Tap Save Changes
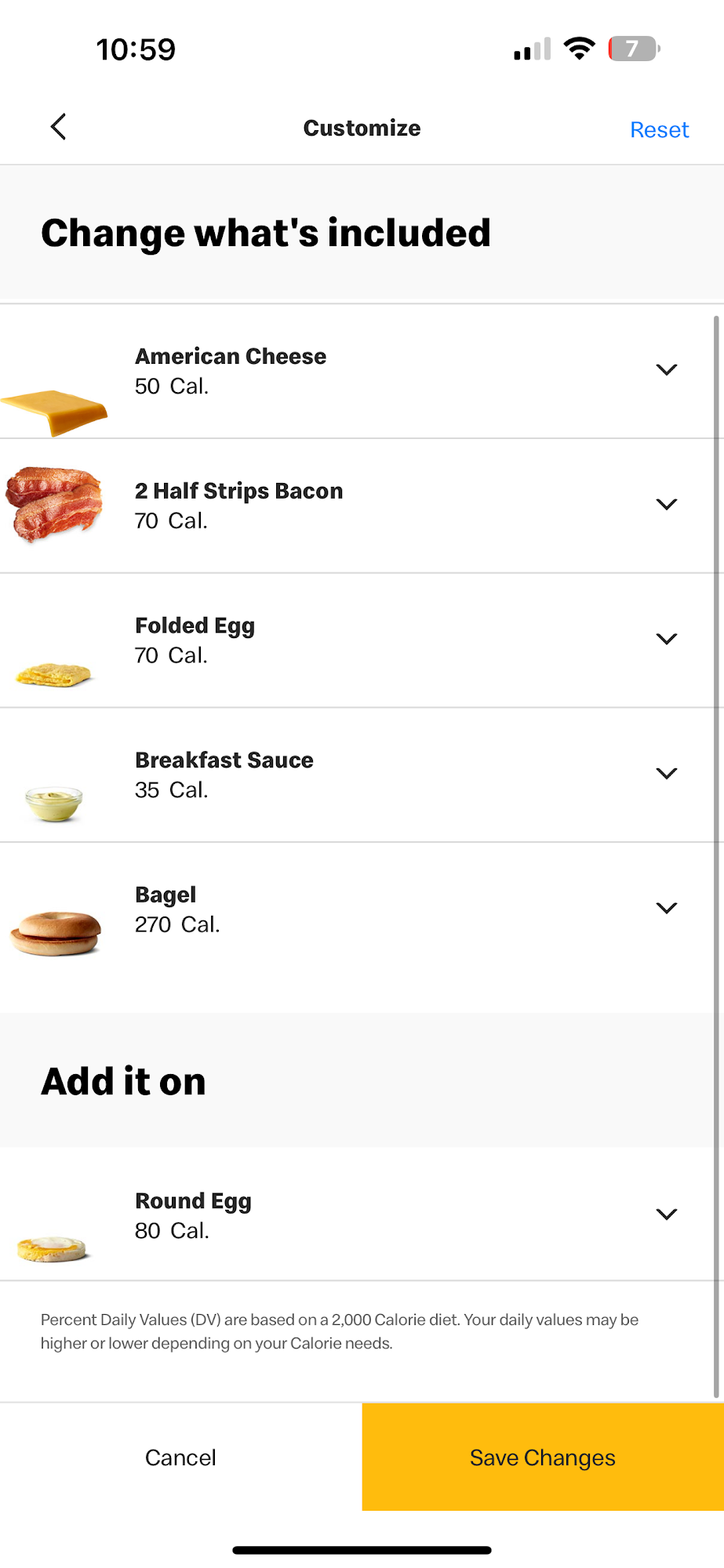This screenshot has width=724, height=1568. click(543, 1457)
